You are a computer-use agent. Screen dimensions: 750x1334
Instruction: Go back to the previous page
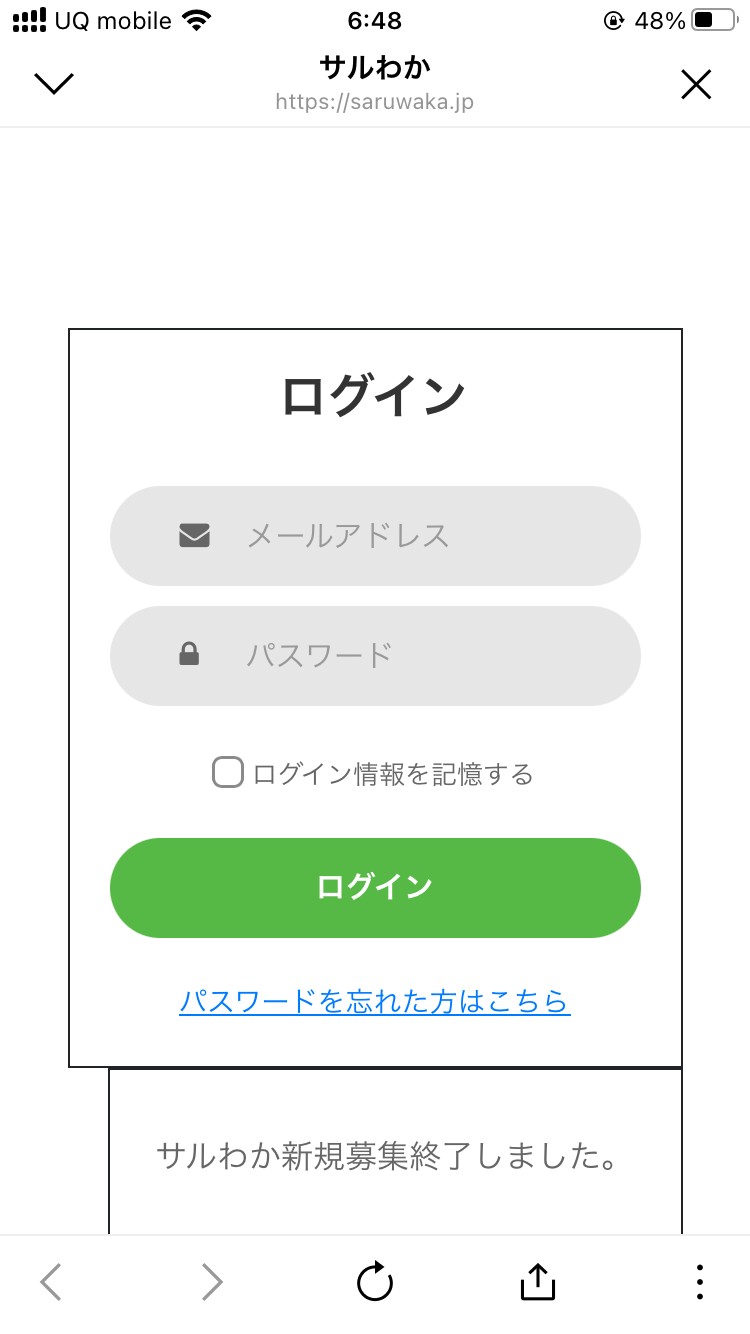pyautogui.click(x=51, y=1281)
